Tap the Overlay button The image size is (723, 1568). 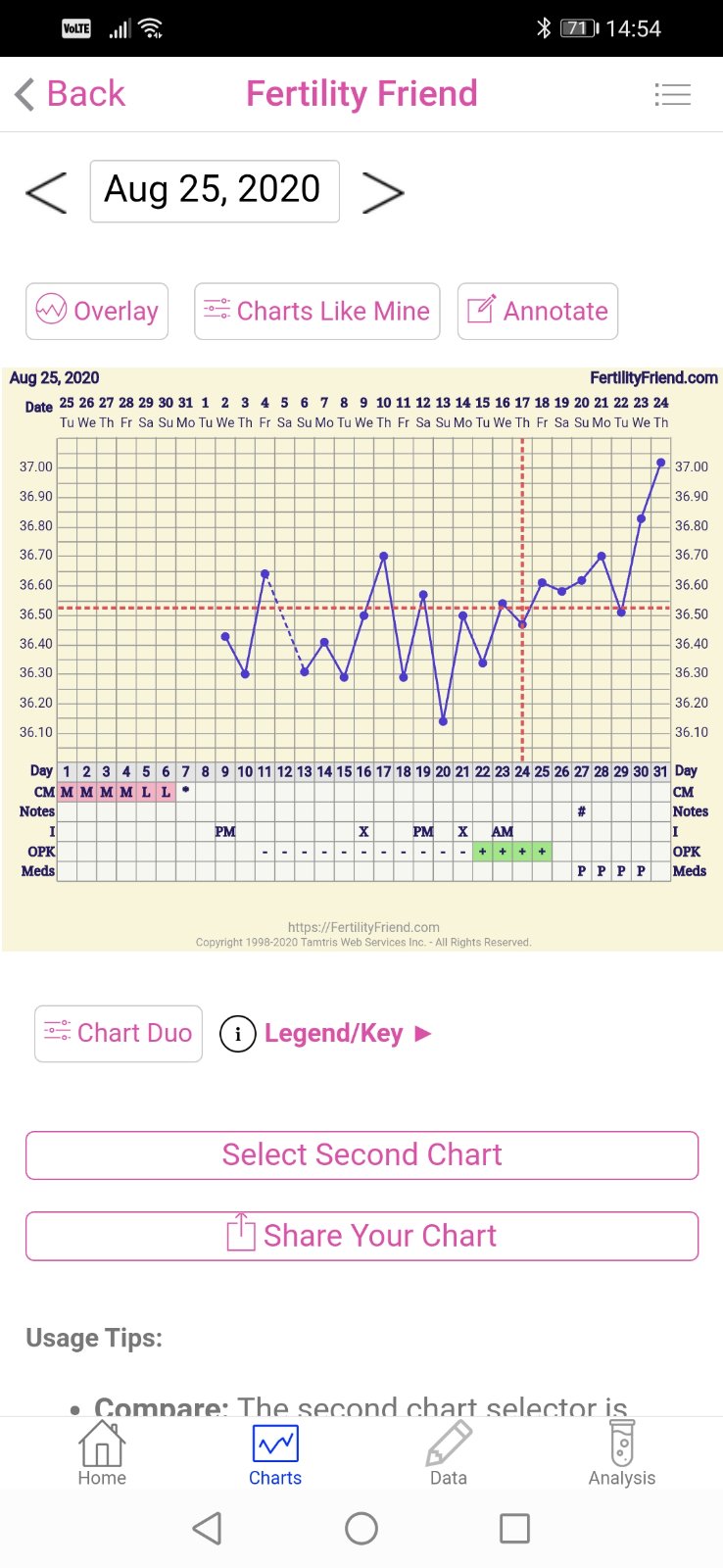(97, 312)
